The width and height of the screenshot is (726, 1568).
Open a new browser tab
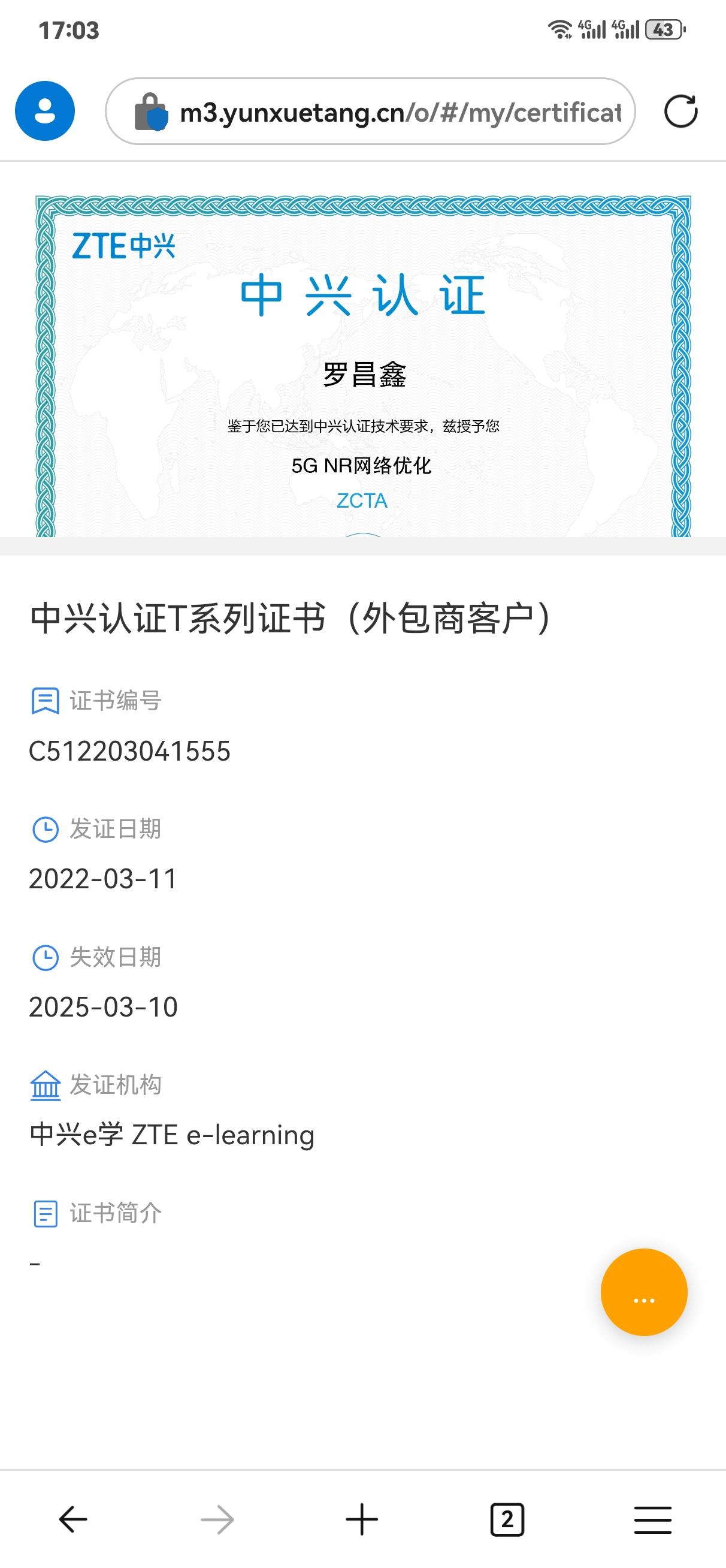(x=362, y=1520)
